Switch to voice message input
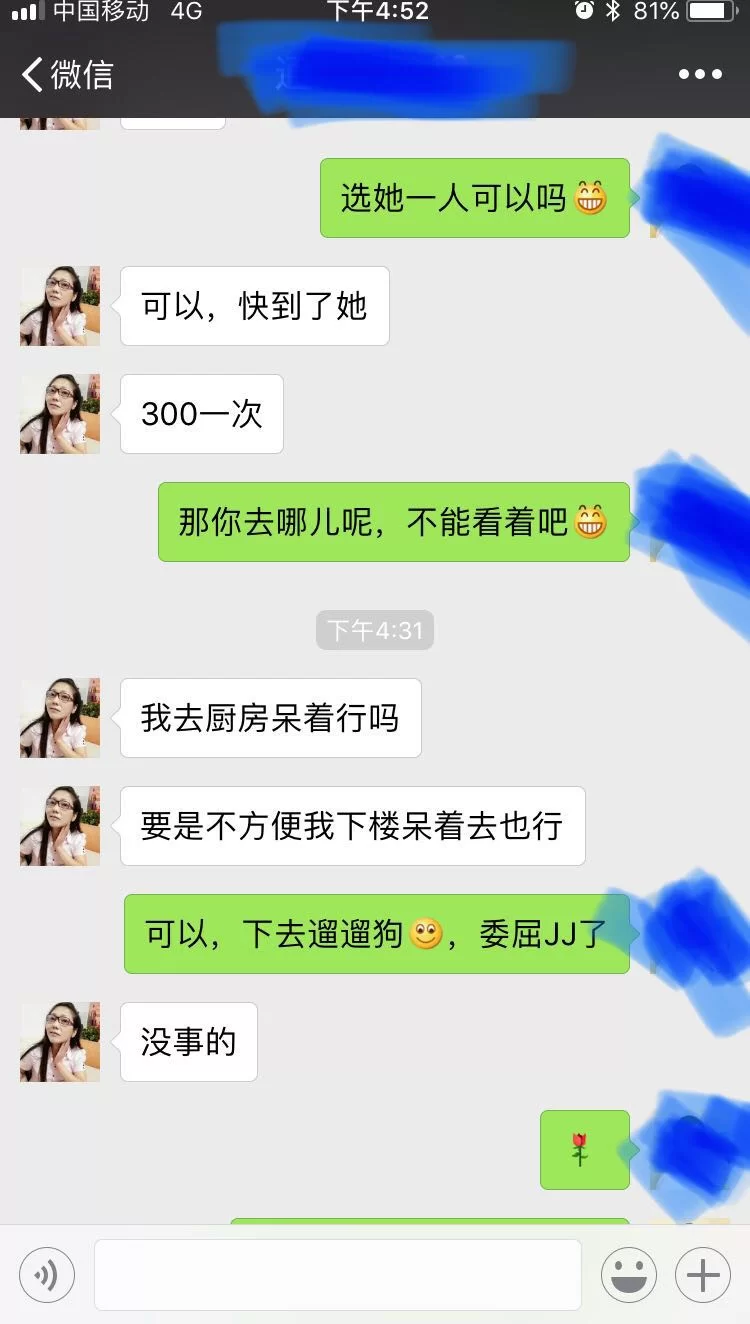 (x=47, y=1275)
